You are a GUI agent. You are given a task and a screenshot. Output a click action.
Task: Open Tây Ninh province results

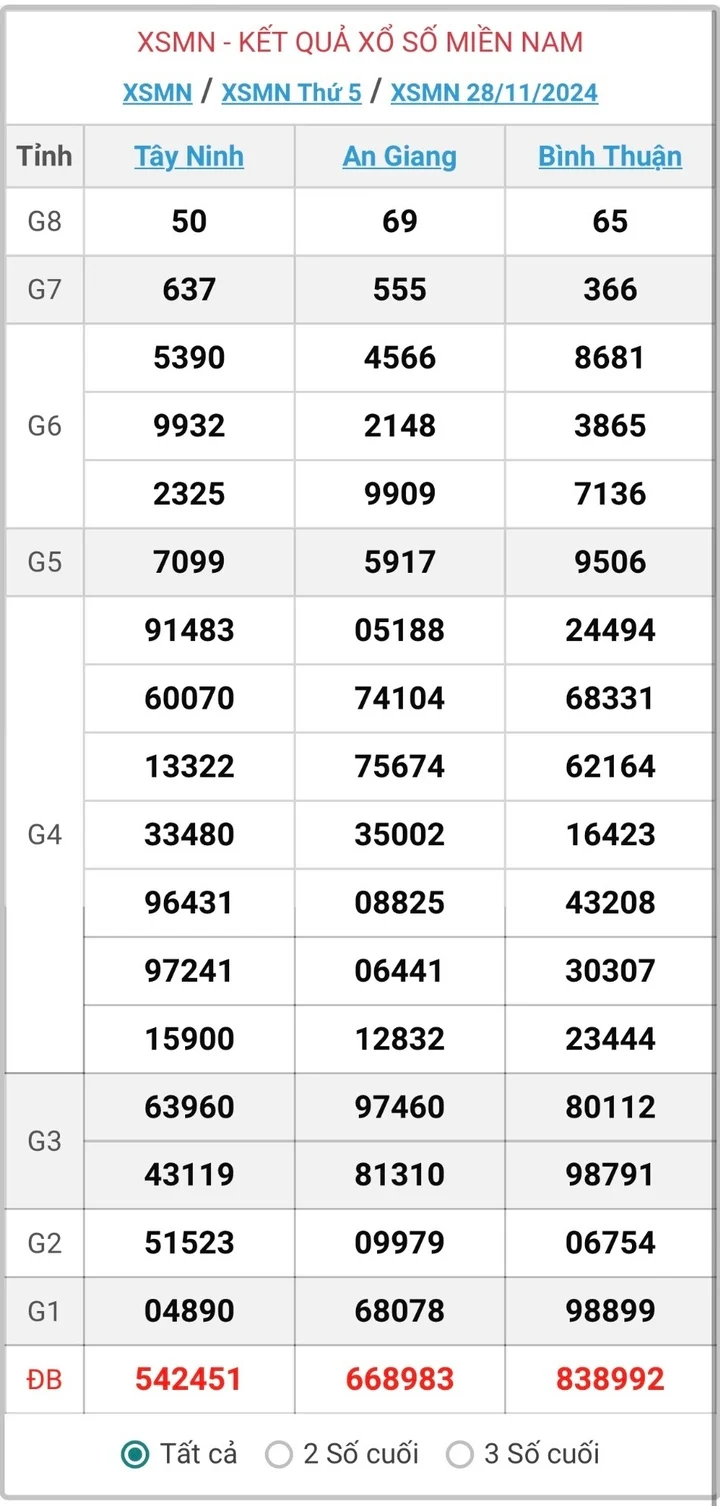click(189, 156)
